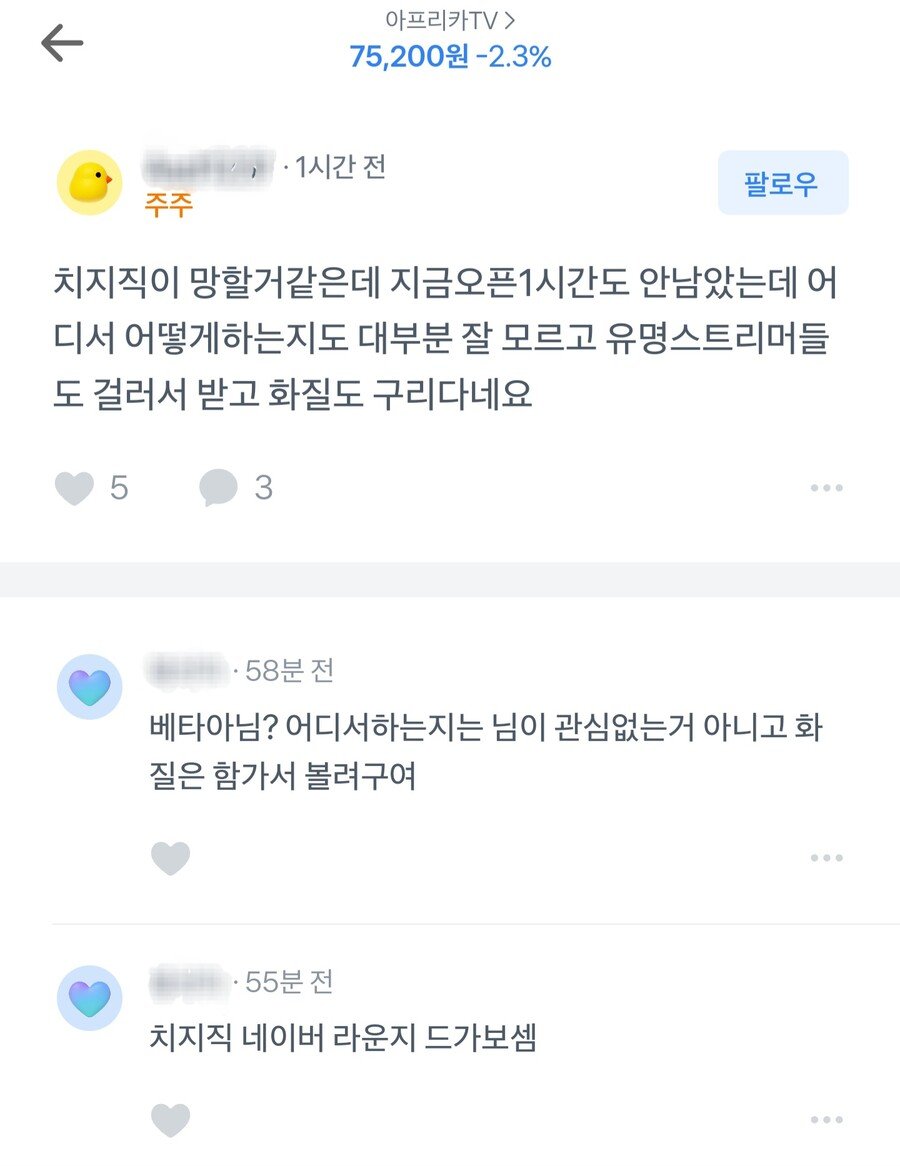The height and width of the screenshot is (1166, 900).
Task: Like the main post about 치지직
Action: tap(74, 488)
